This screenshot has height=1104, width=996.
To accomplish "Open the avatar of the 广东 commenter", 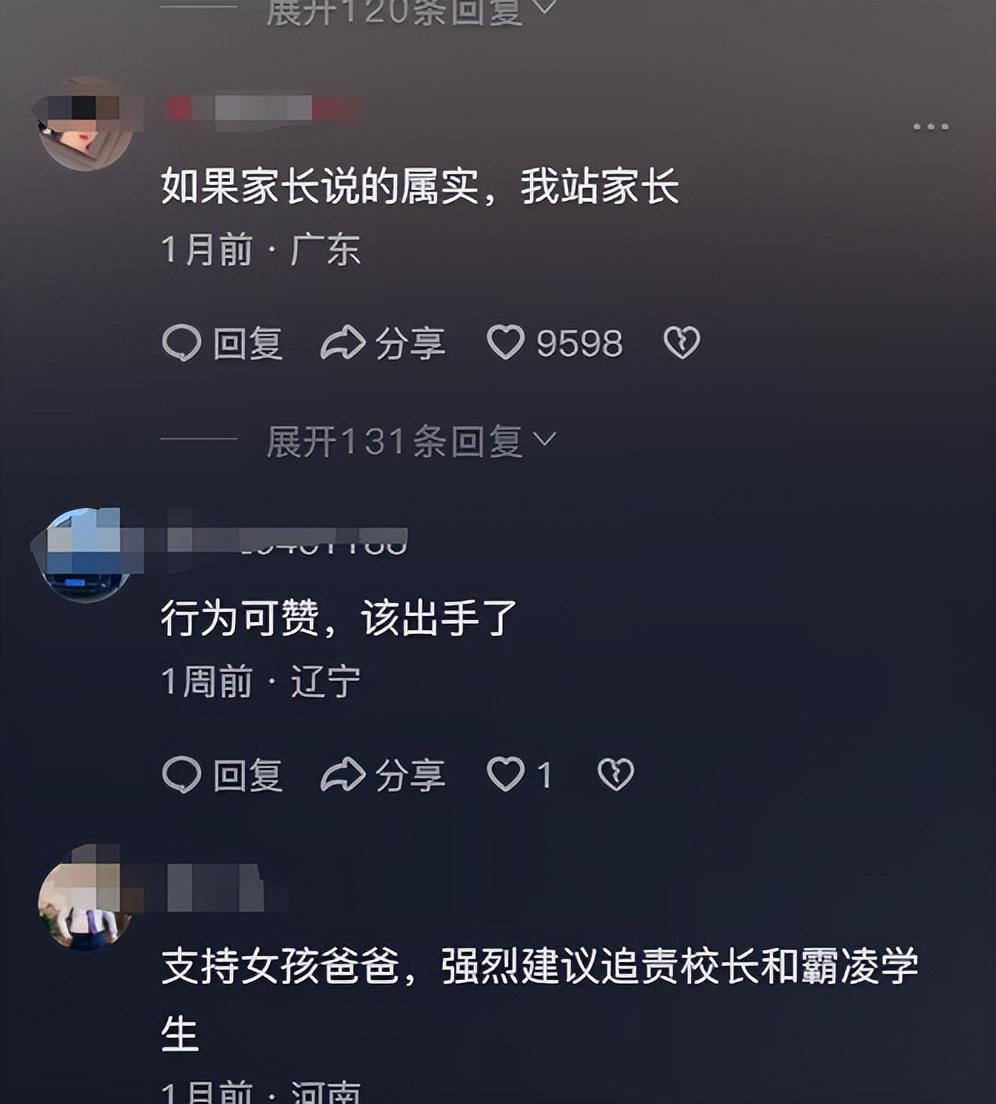I will coord(84,125).
